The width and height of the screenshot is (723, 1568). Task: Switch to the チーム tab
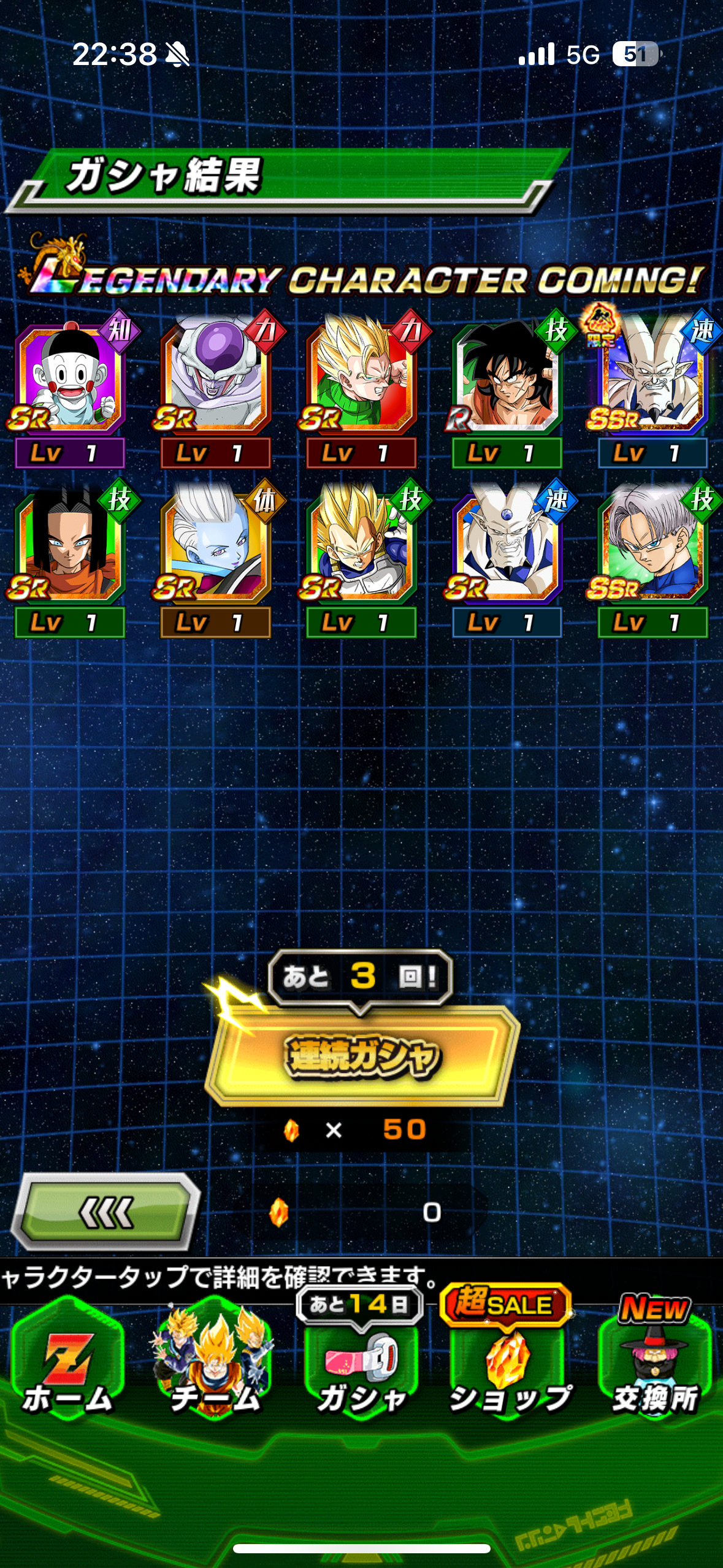[x=214, y=1358]
